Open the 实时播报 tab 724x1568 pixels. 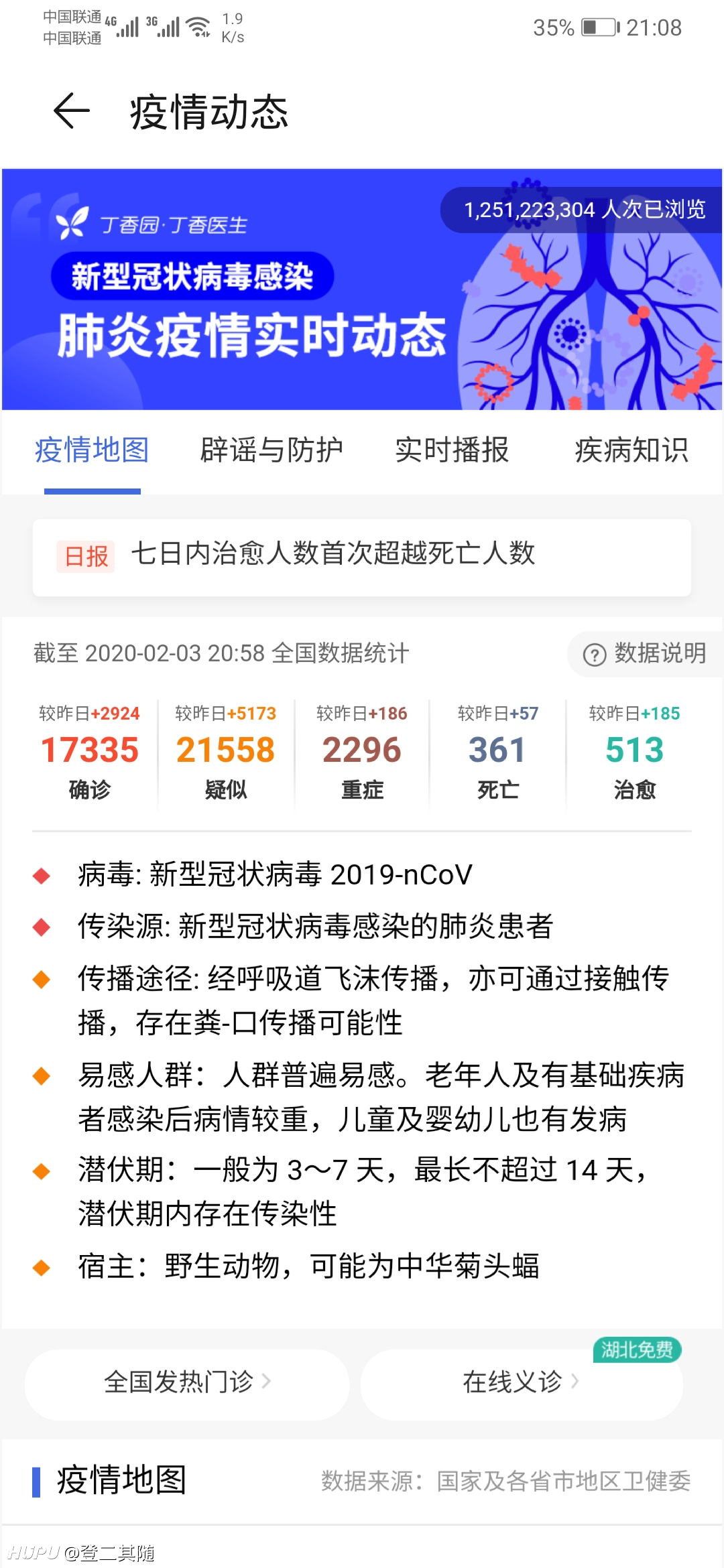pos(452,450)
